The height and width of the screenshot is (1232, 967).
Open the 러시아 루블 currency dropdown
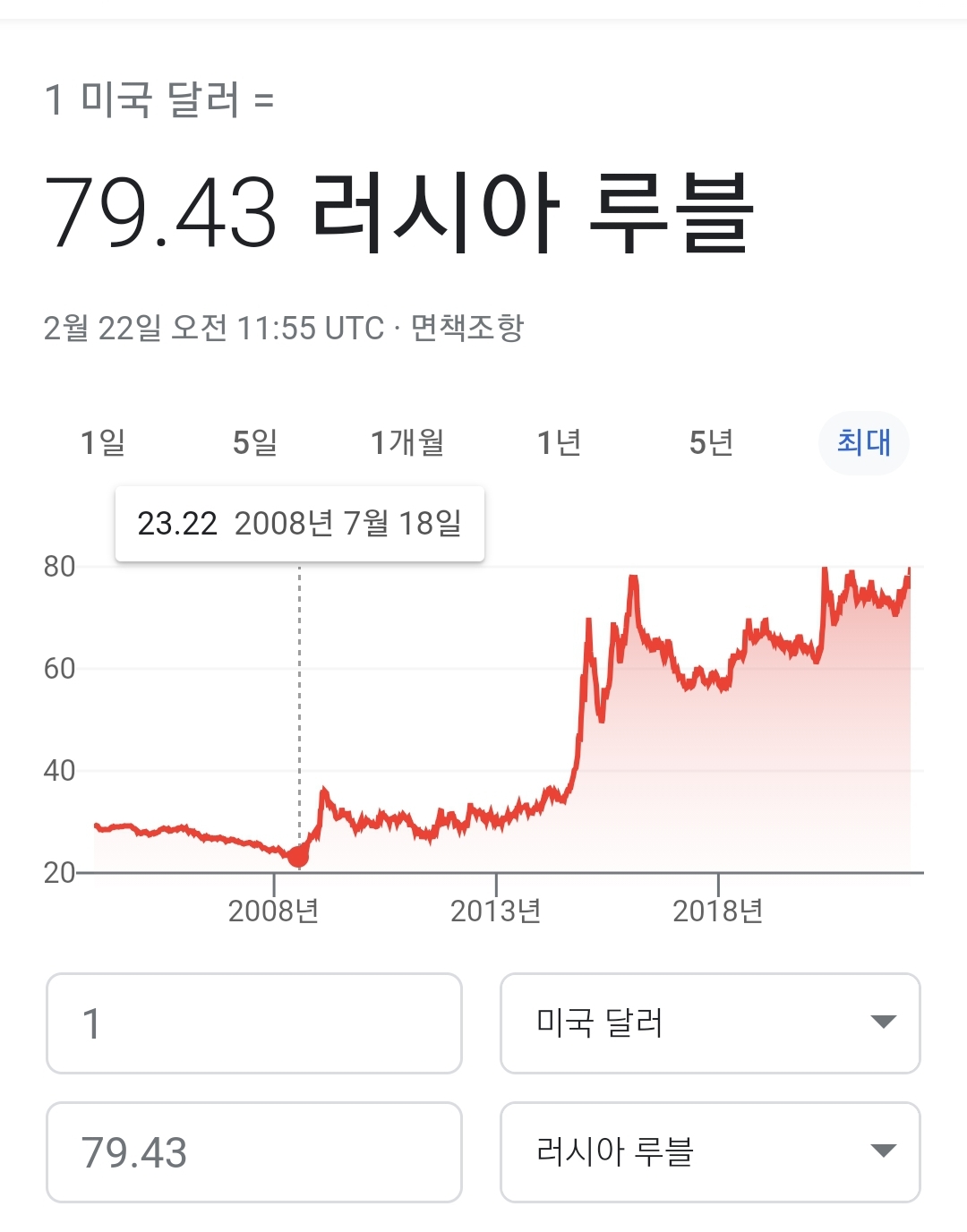coord(710,1152)
